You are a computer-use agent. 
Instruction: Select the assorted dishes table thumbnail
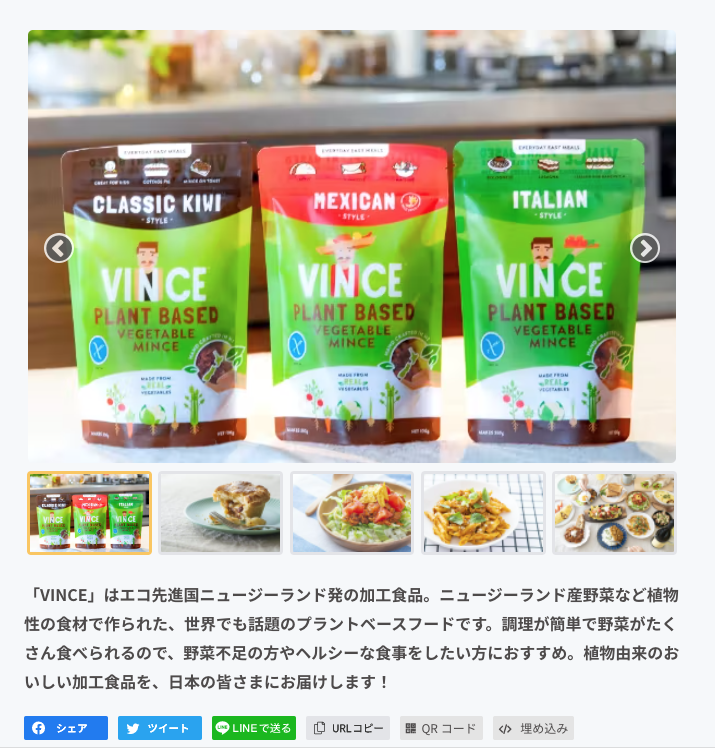[614, 513]
